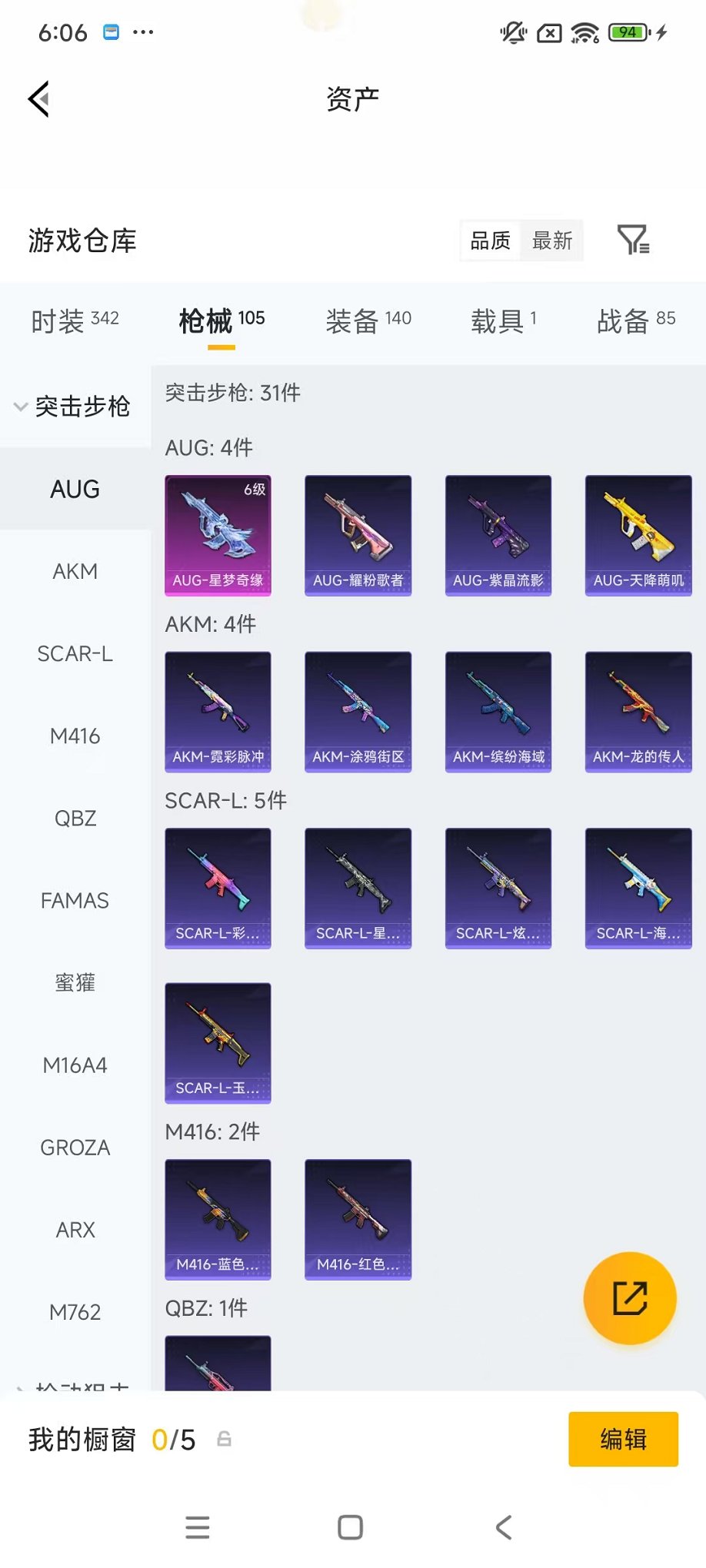This screenshot has height=1568, width=706.
Task: Go to the system home screen
Action: coord(351,1526)
